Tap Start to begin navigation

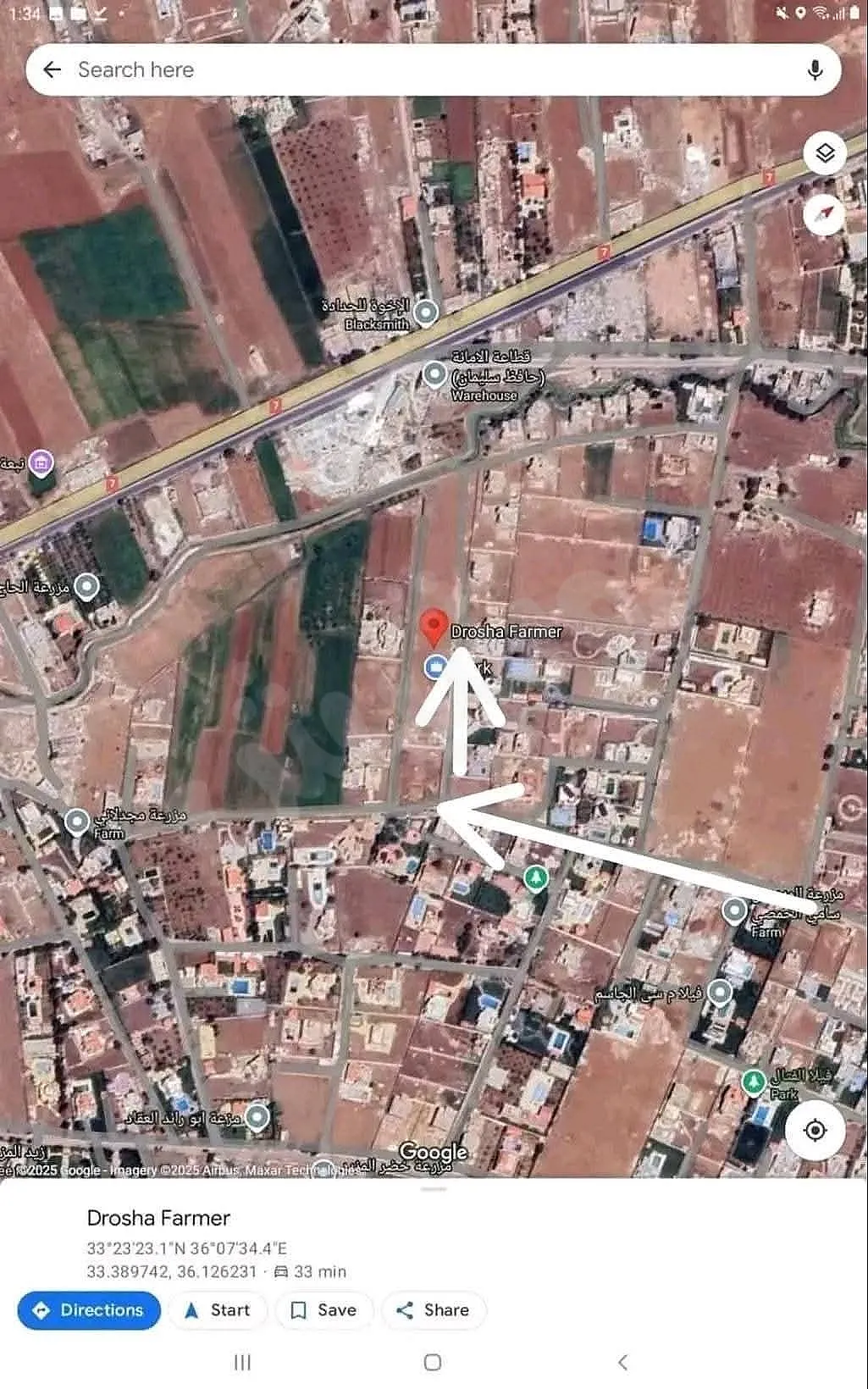pos(218,1310)
